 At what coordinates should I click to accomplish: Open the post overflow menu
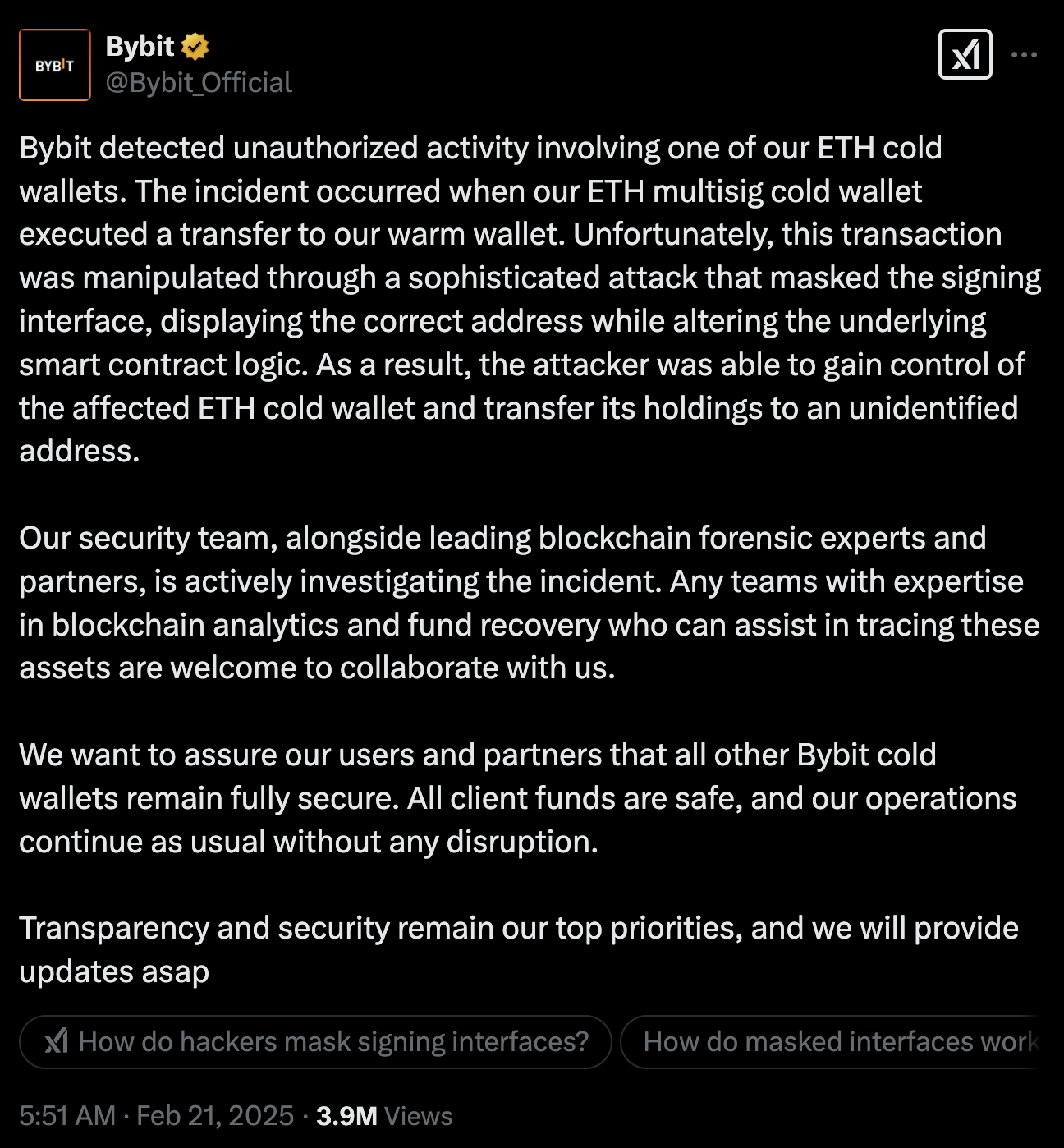(x=1024, y=55)
